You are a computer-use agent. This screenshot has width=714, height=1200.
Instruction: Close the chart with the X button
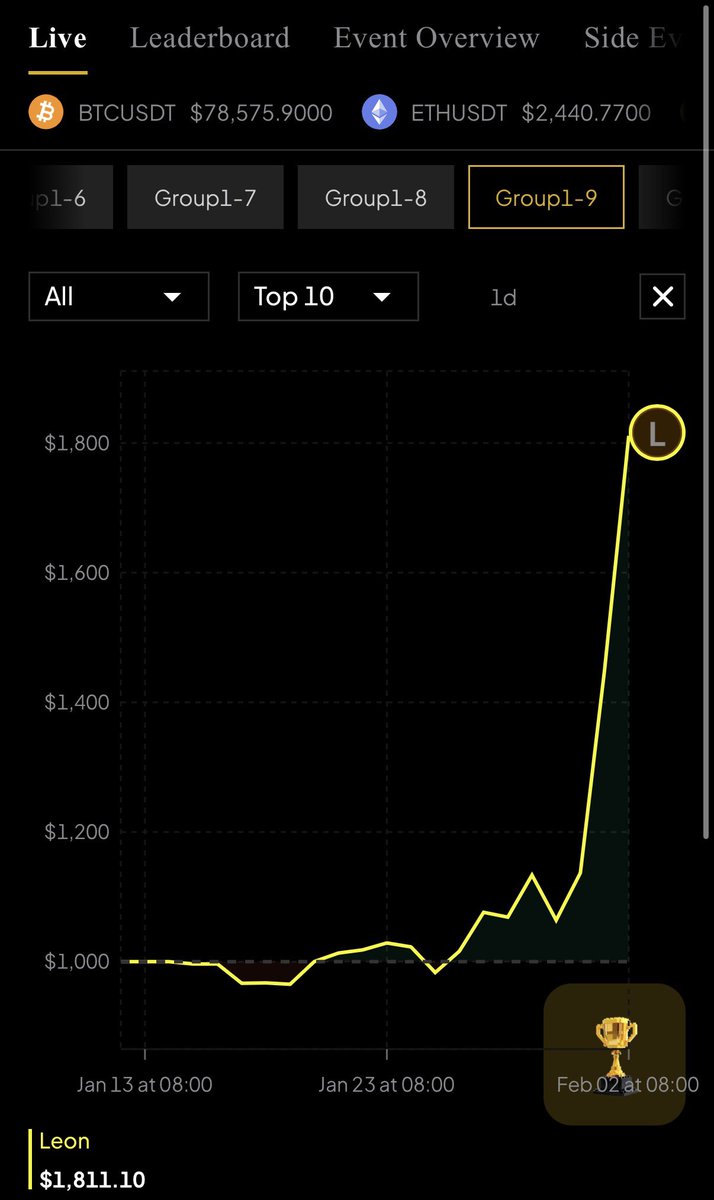662,297
